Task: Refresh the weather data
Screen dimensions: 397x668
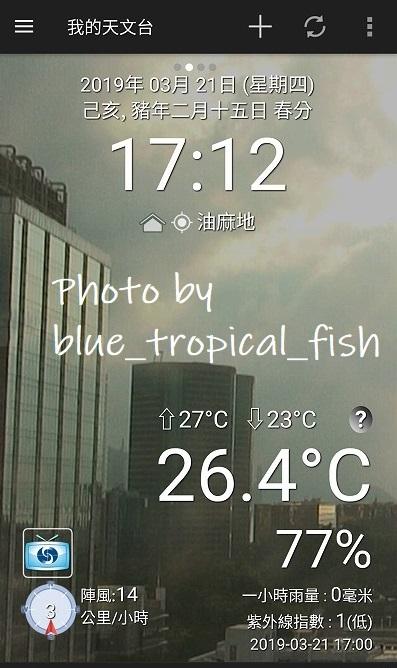Action: pos(315,27)
